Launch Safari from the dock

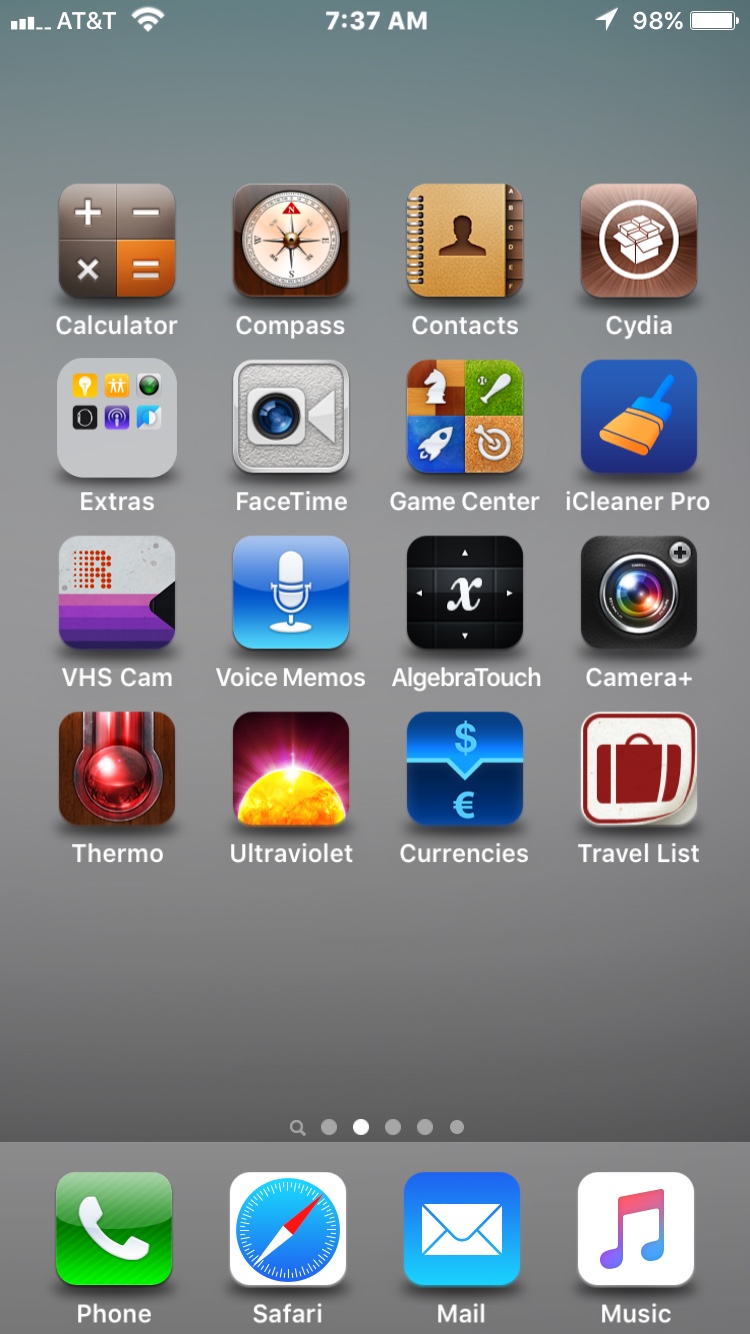click(288, 1229)
